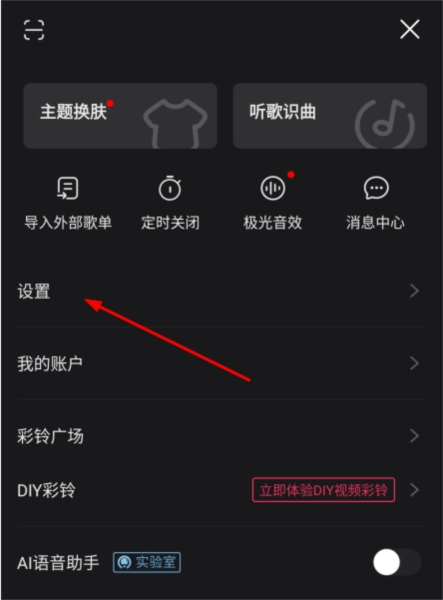Tap 导入外部歌单 to import playlists
Viewport: 443px width, 600px height.
pyautogui.click(x=68, y=203)
